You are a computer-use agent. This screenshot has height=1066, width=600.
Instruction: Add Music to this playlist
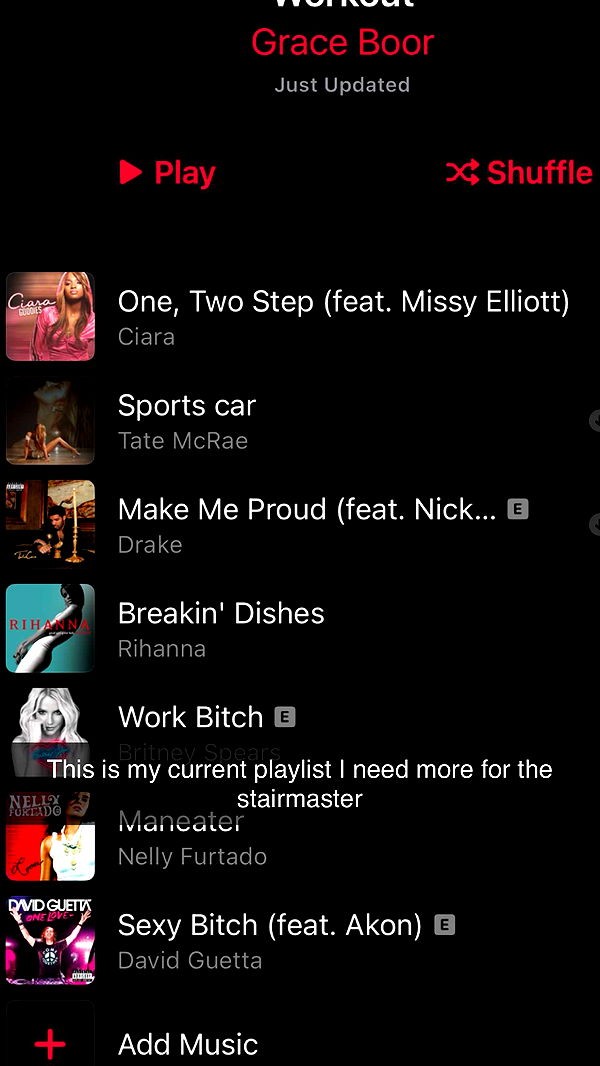188,1044
